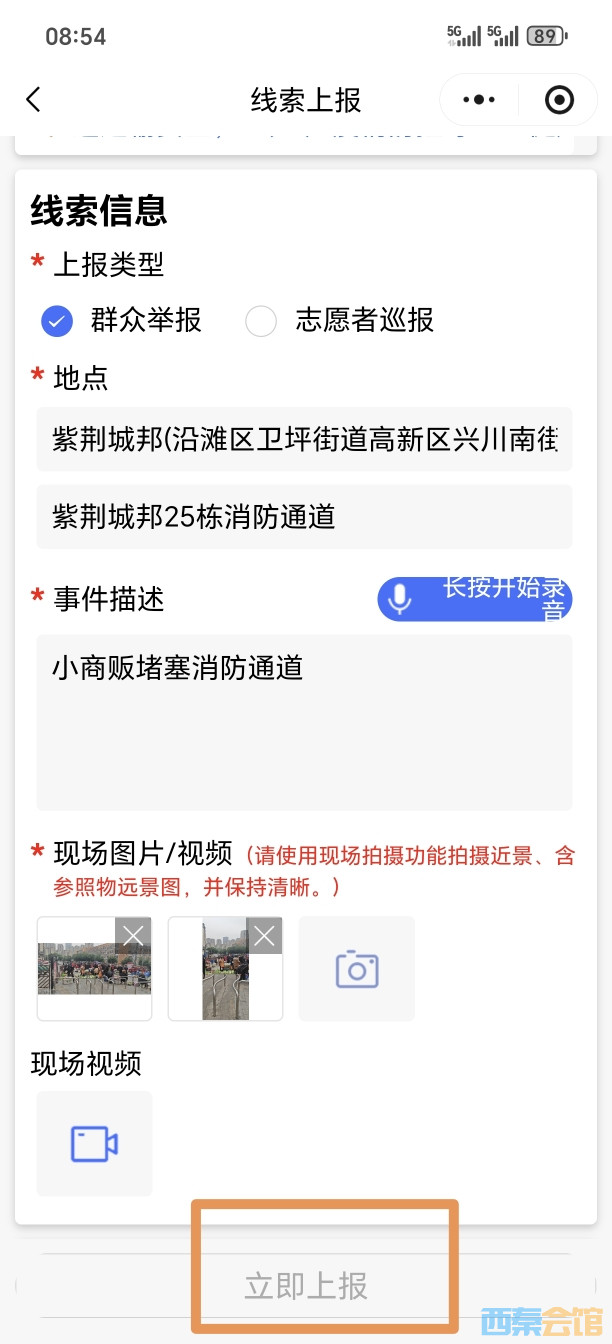Image resolution: width=612 pixels, height=1344 pixels.
Task: Submit the report with 立即上报
Action: point(306,1286)
